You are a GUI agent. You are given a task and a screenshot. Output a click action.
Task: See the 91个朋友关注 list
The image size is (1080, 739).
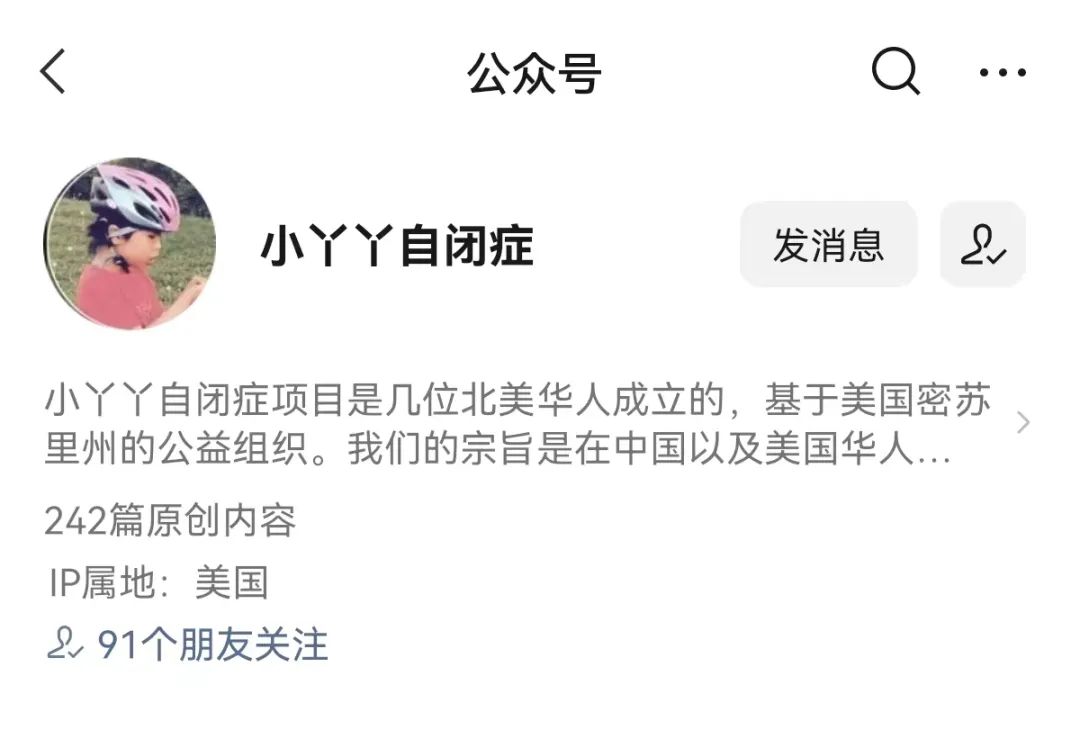point(190,645)
